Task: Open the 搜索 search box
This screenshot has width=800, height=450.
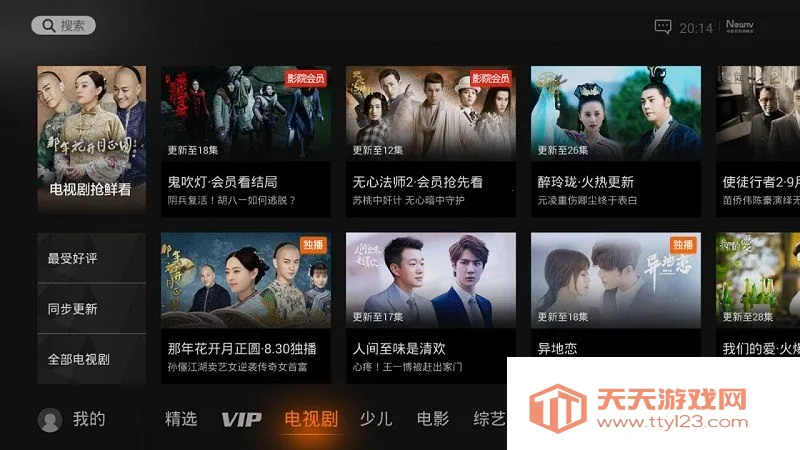Action: 63,25
